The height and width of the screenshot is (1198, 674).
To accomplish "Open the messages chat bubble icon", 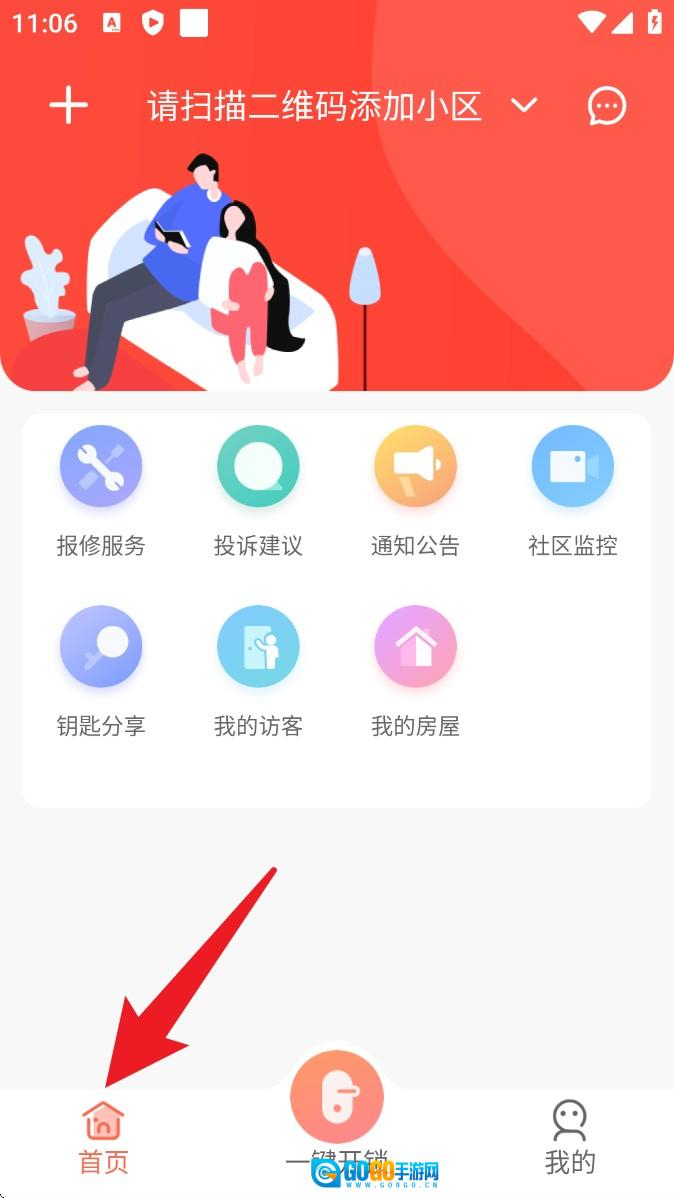I will coord(607,106).
